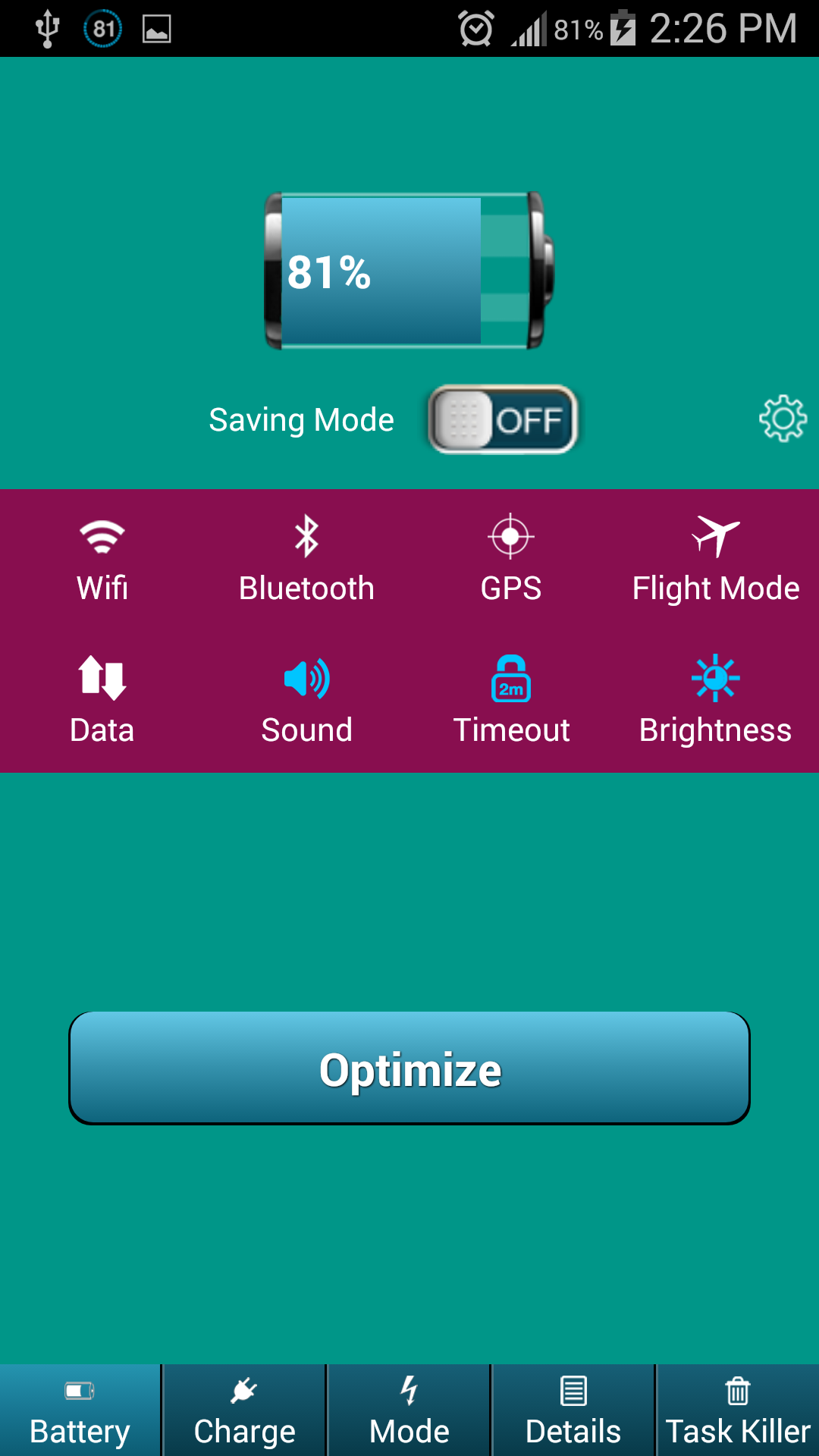
Task: Toggle mobile Data
Action: pos(102,701)
